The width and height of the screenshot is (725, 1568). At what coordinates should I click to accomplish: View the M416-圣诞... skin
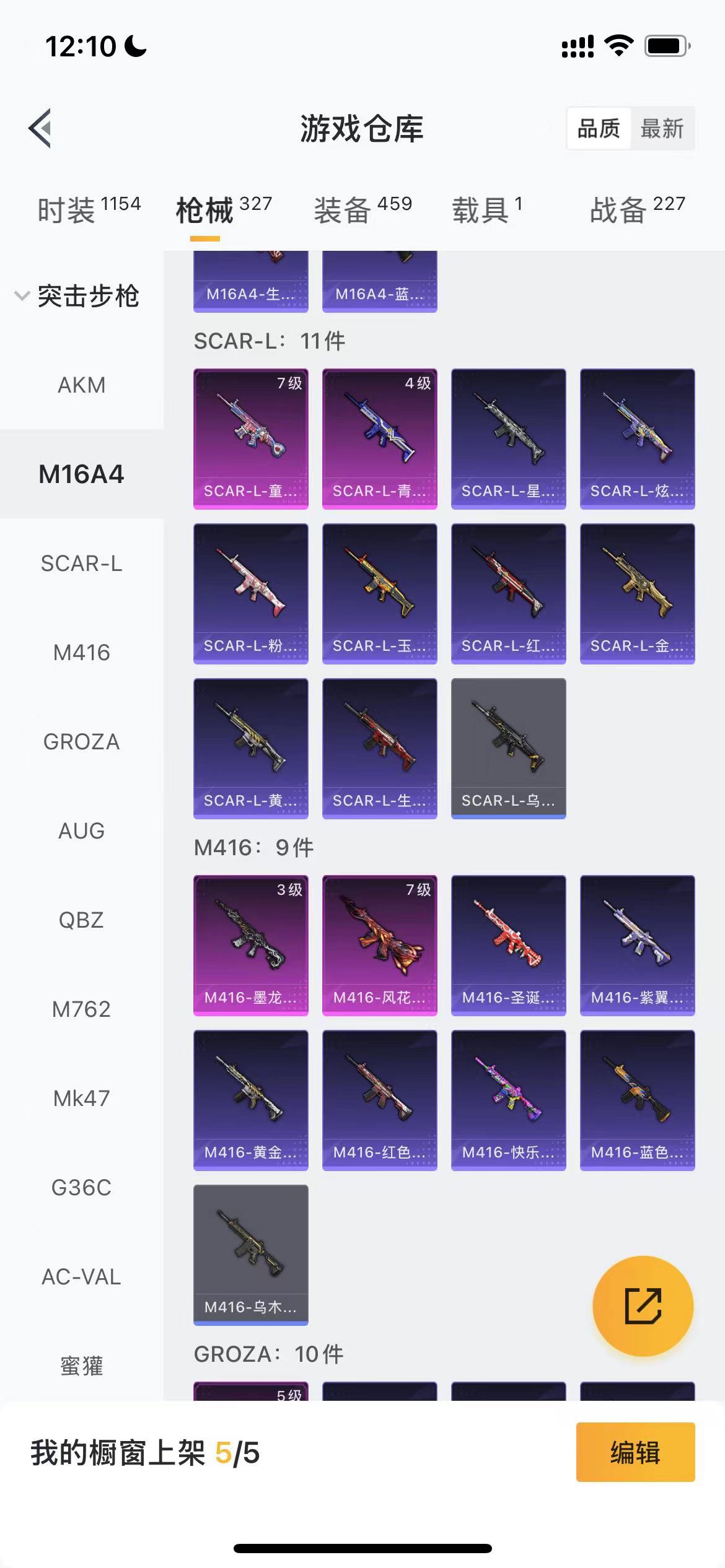(508, 945)
